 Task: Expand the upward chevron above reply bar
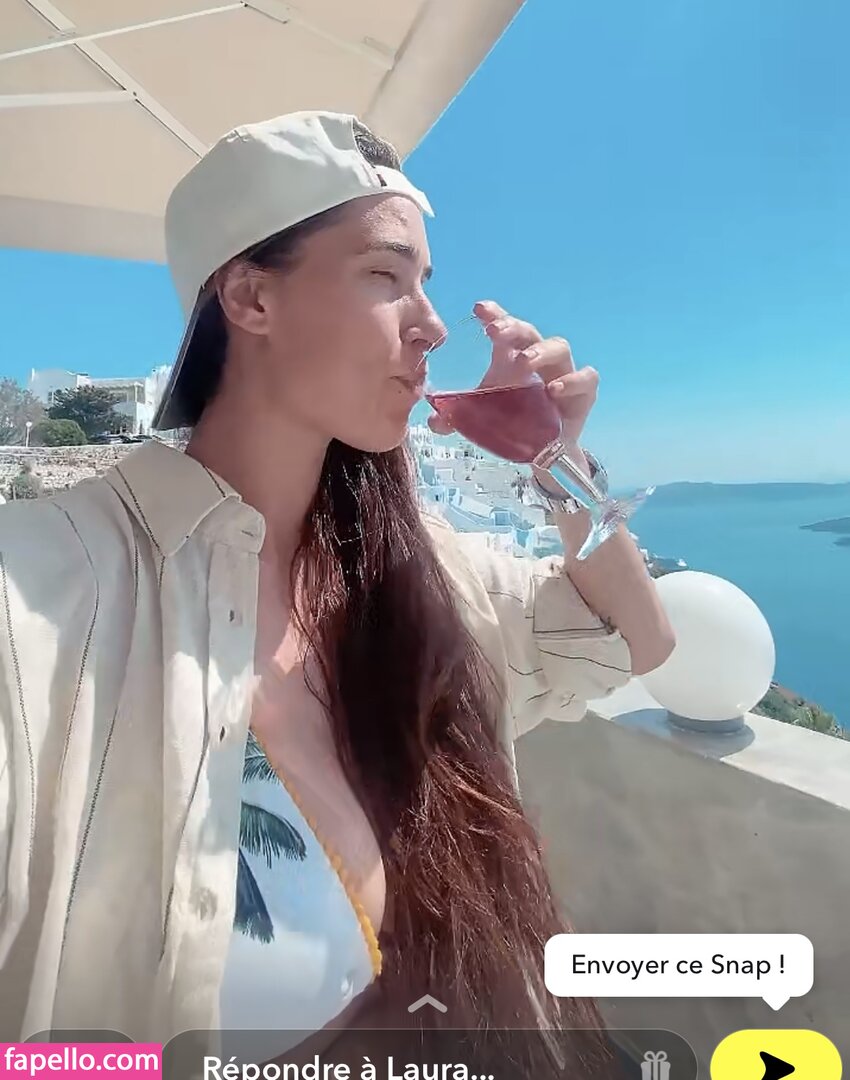click(x=427, y=1003)
